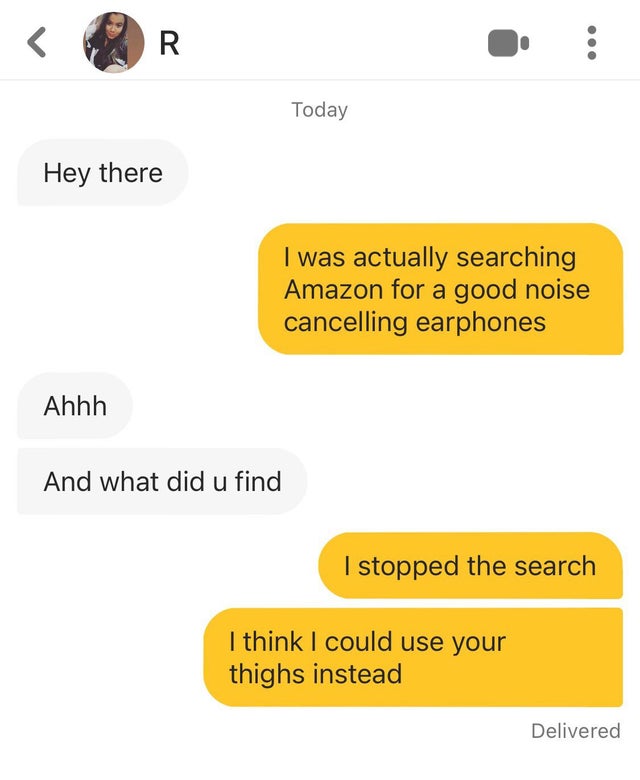Viewport: 640px width, 780px height.
Task: Start a video call with R
Action: point(508,43)
